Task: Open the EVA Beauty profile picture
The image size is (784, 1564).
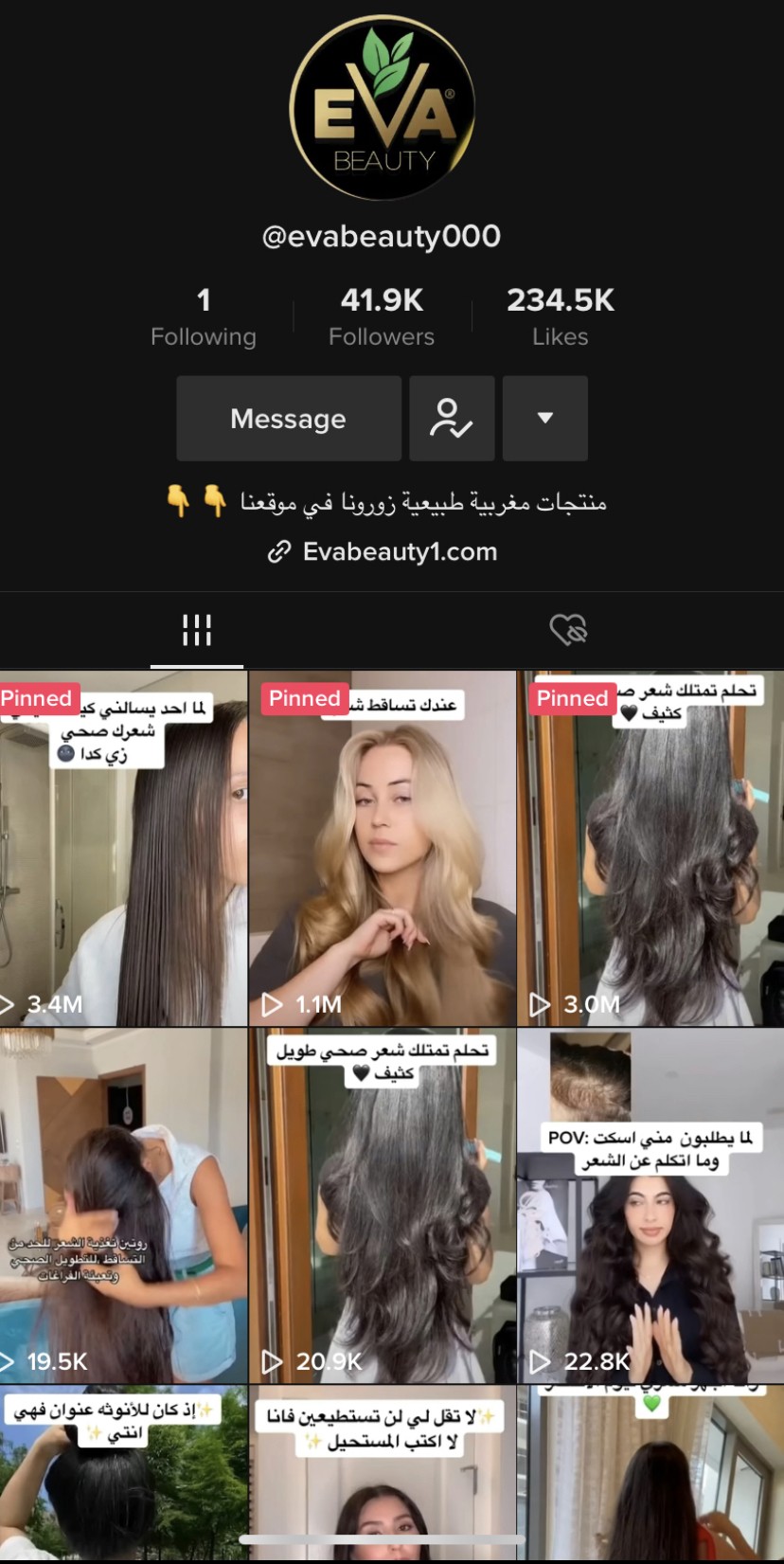Action: (383, 108)
